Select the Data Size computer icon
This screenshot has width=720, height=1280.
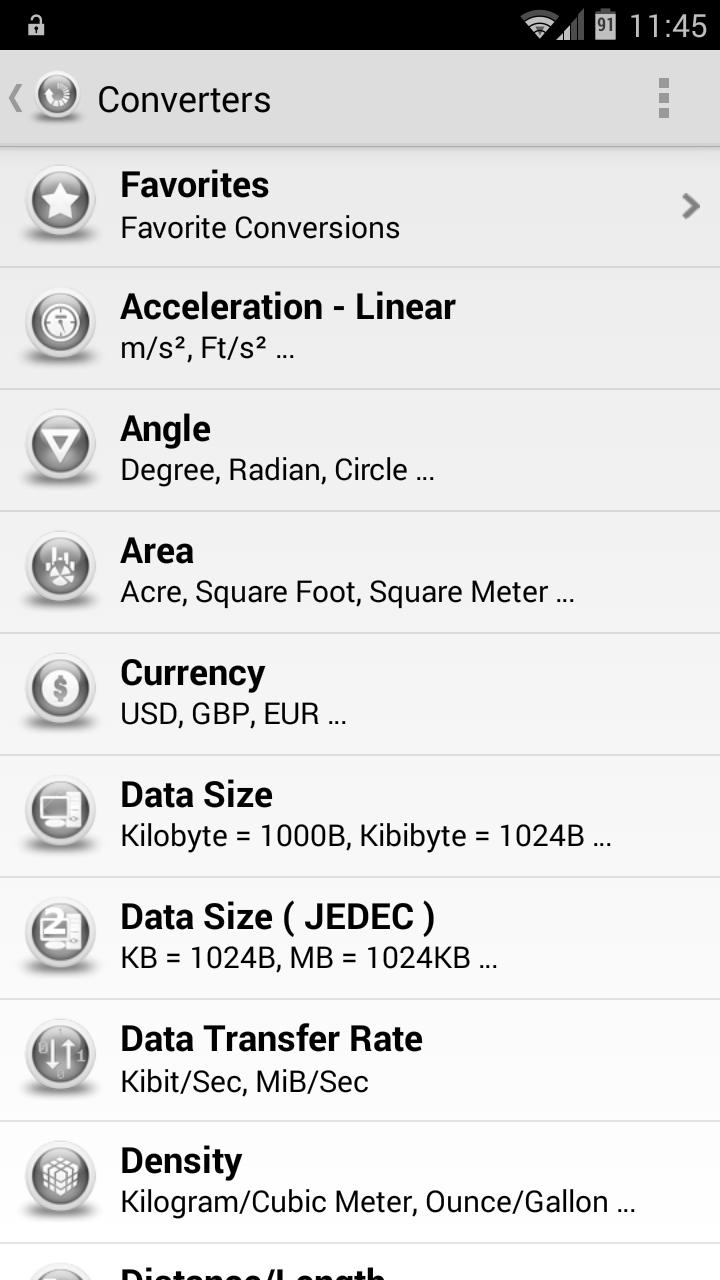click(x=59, y=812)
